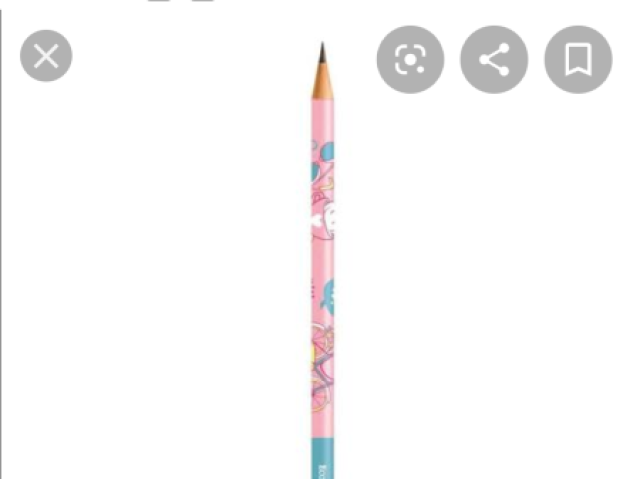Close the image viewer
Screen dimensions: 640x479
(x=46, y=56)
